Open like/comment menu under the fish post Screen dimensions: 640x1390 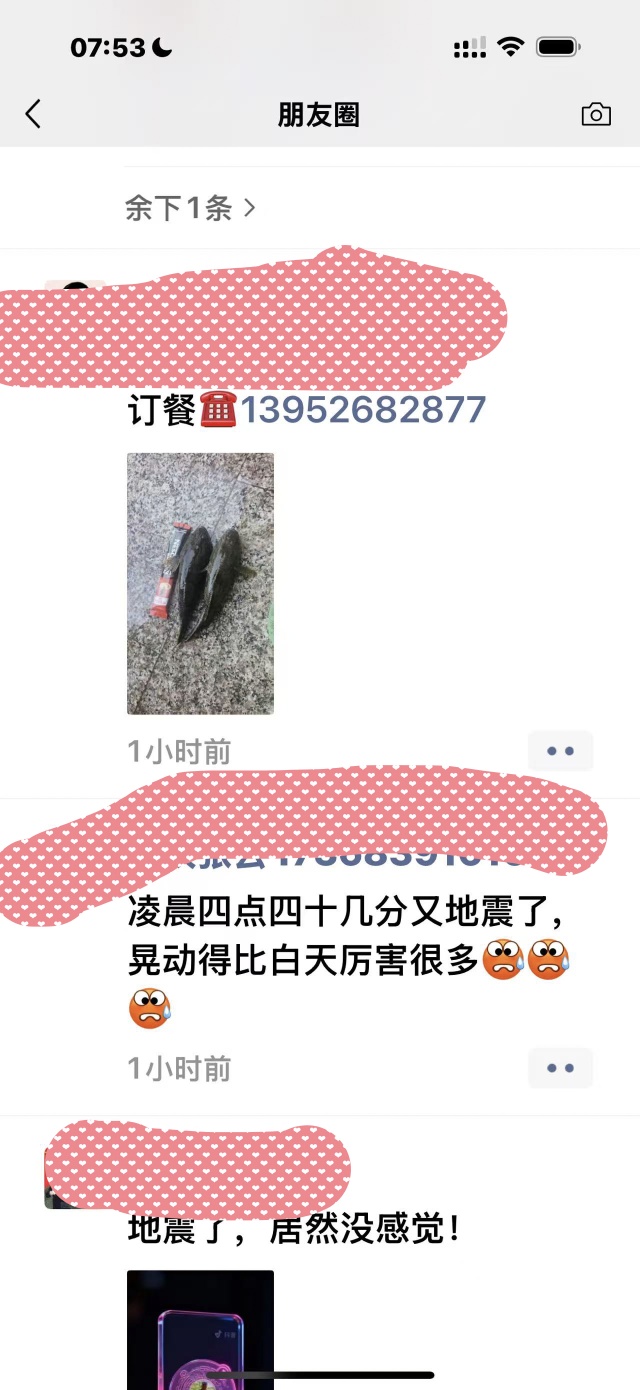tap(560, 751)
